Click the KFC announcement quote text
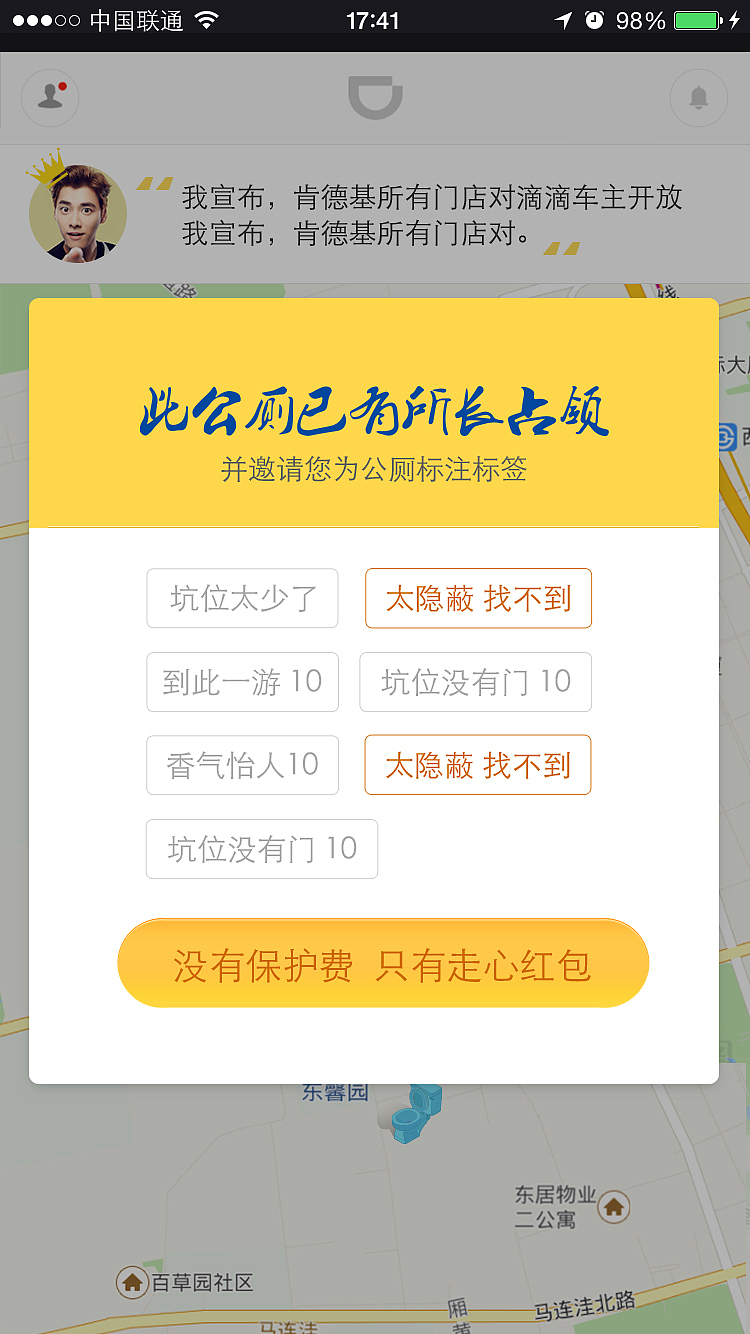Image resolution: width=750 pixels, height=1334 pixels. [430, 215]
